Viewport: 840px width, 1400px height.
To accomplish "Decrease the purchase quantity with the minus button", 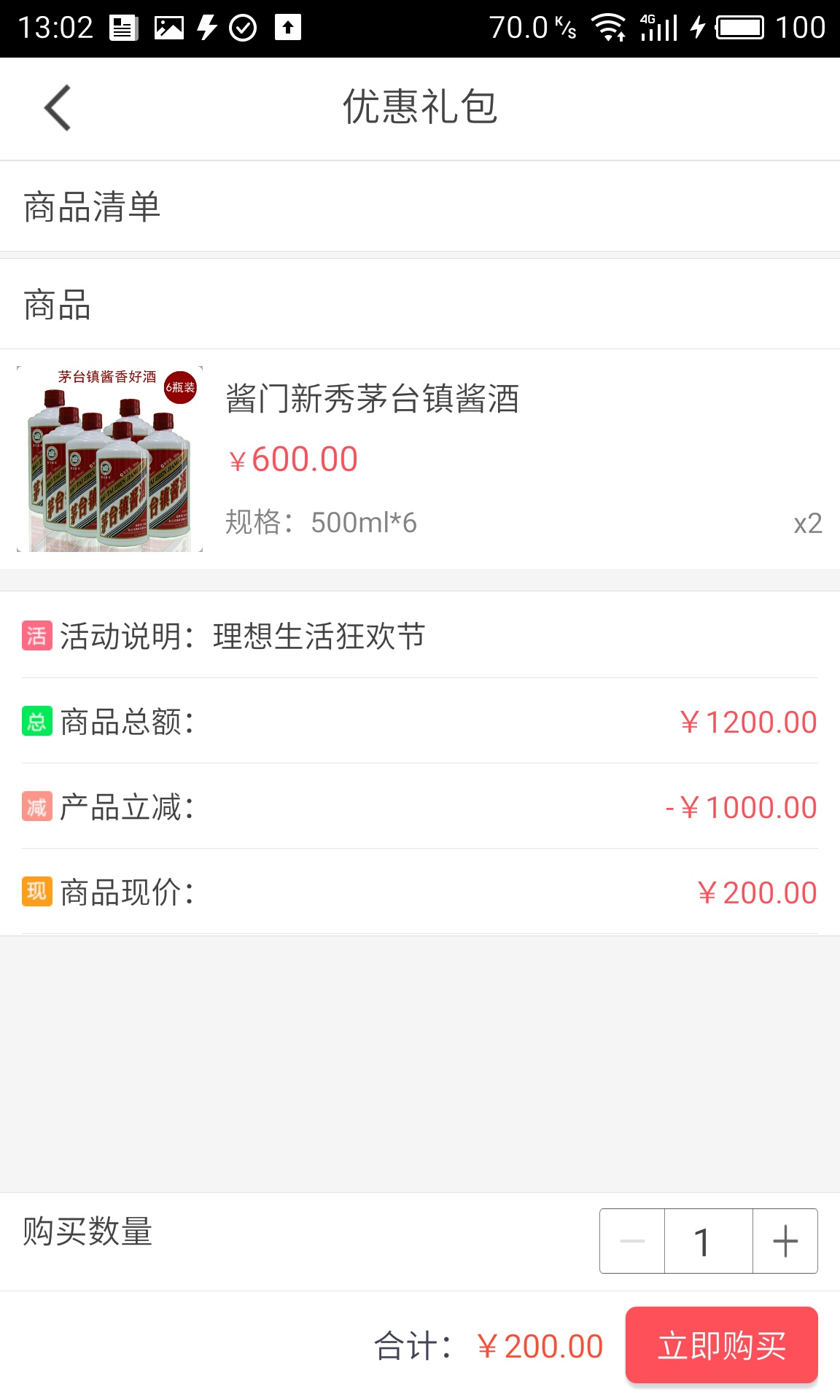I will (632, 1241).
